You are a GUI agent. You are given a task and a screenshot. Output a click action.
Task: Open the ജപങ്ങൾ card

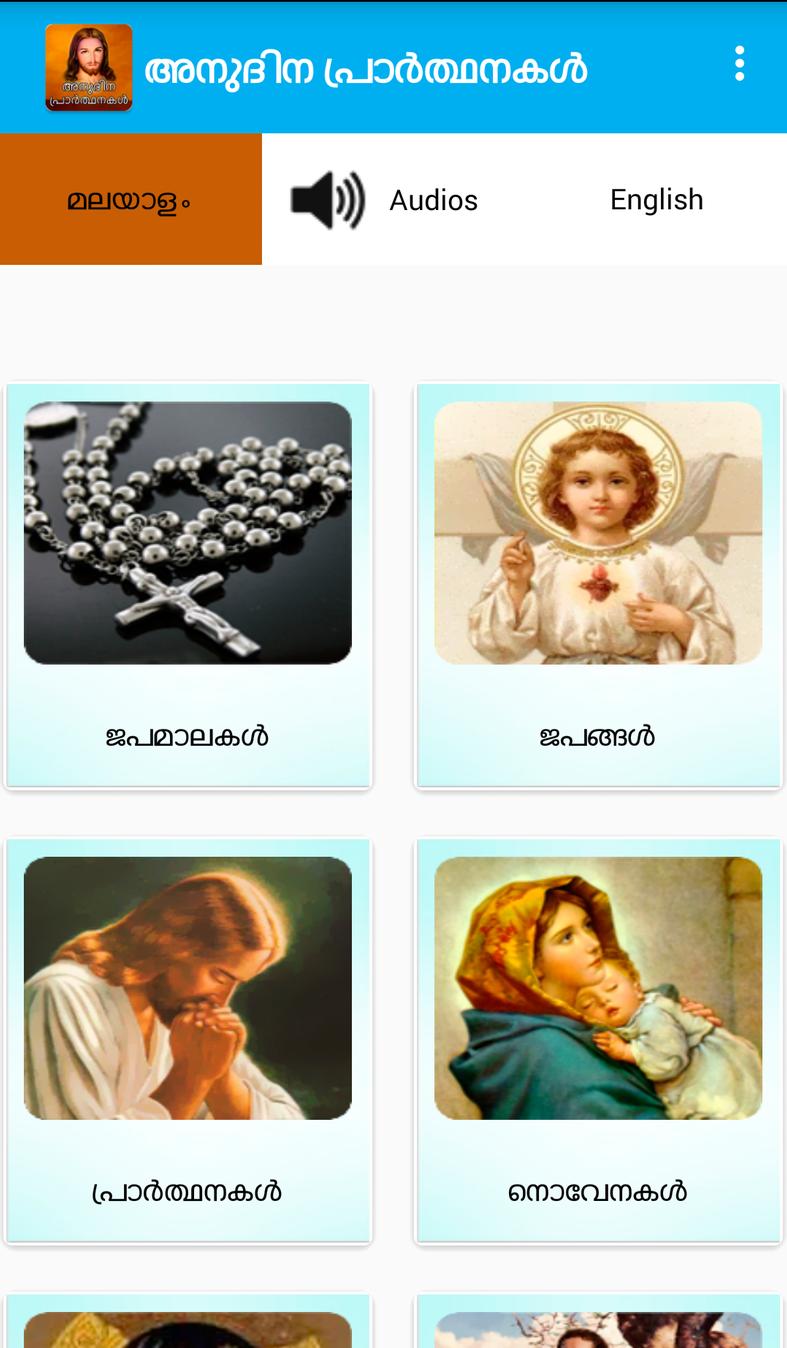point(598,585)
